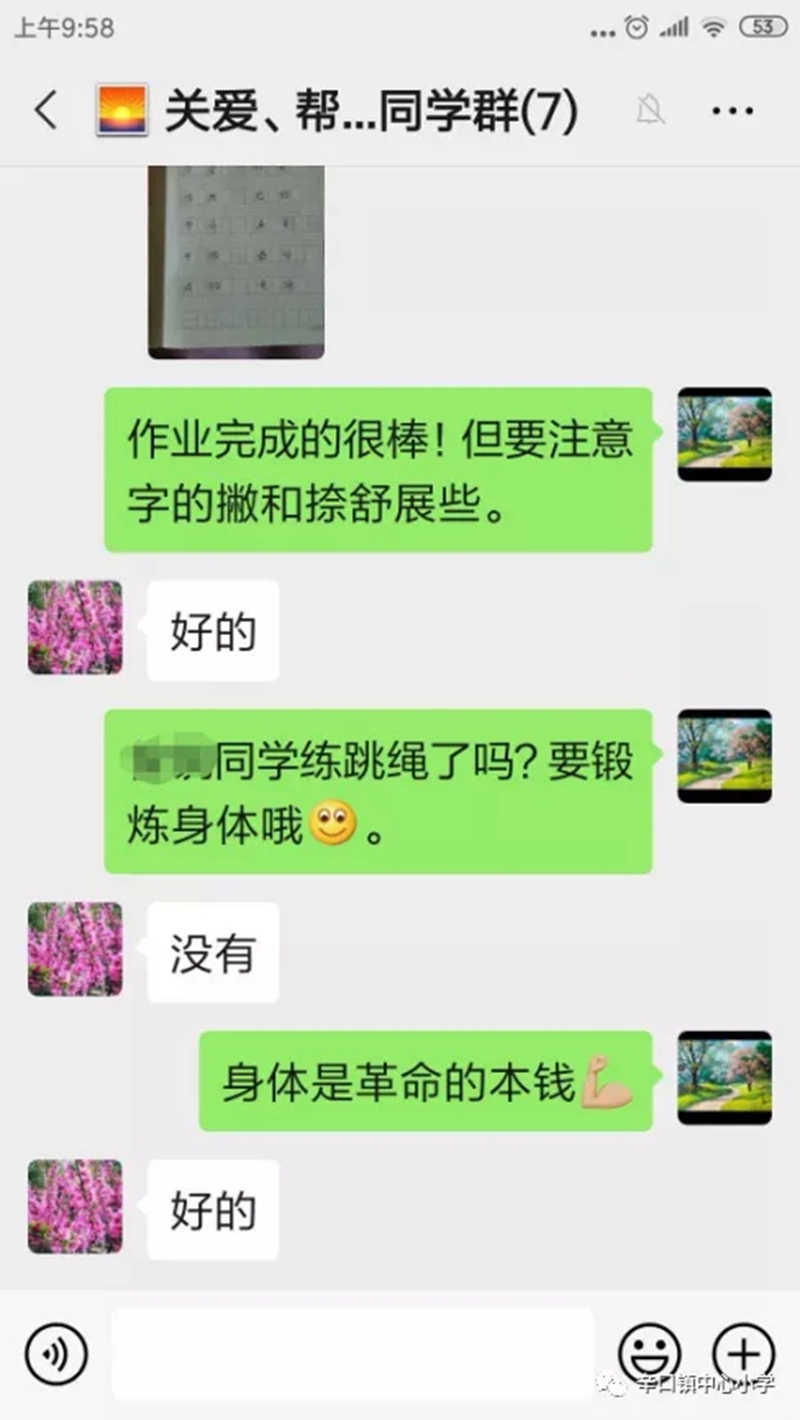Open the plus attachments menu

click(742, 1354)
